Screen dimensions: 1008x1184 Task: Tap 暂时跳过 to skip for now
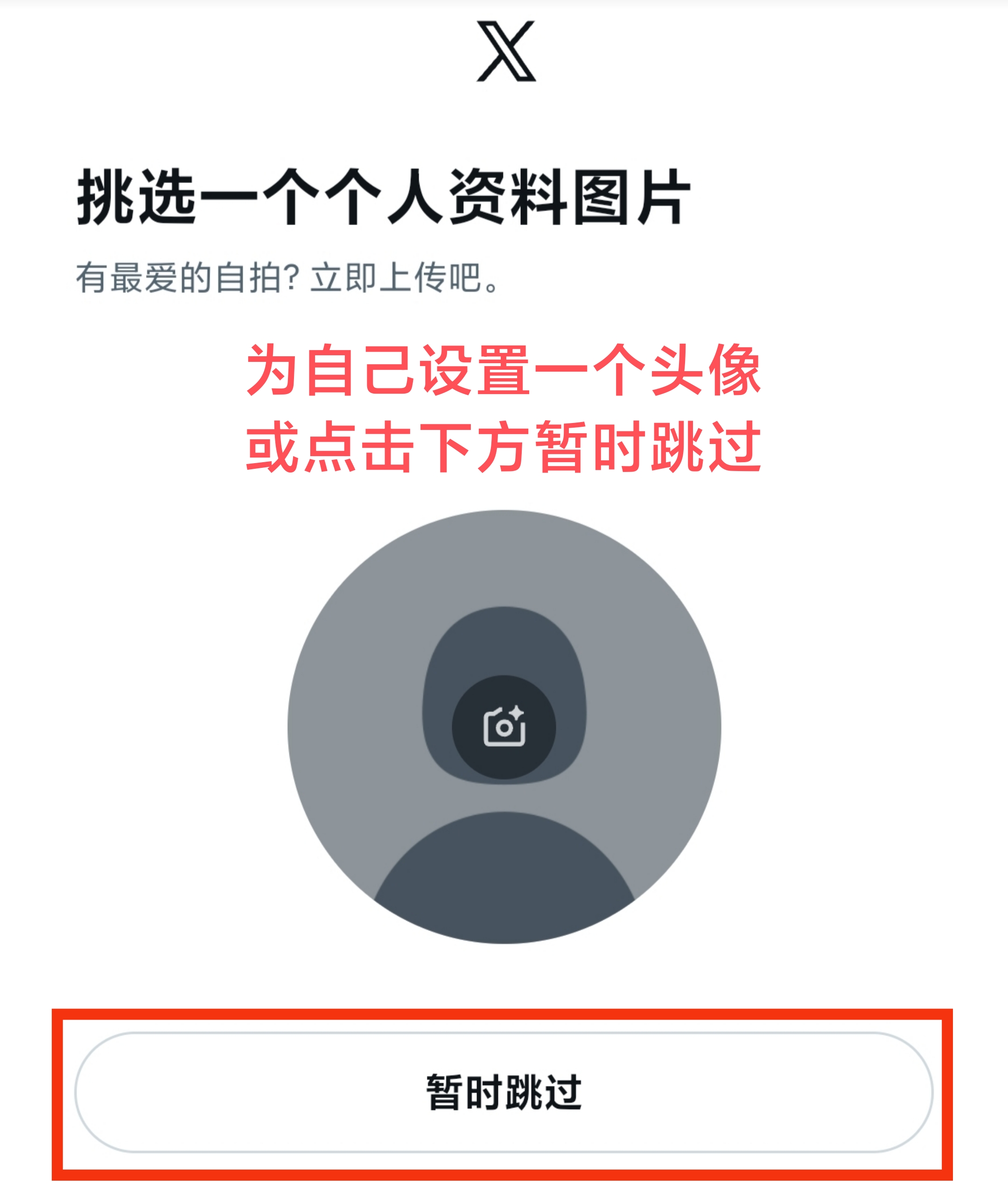point(503,1092)
